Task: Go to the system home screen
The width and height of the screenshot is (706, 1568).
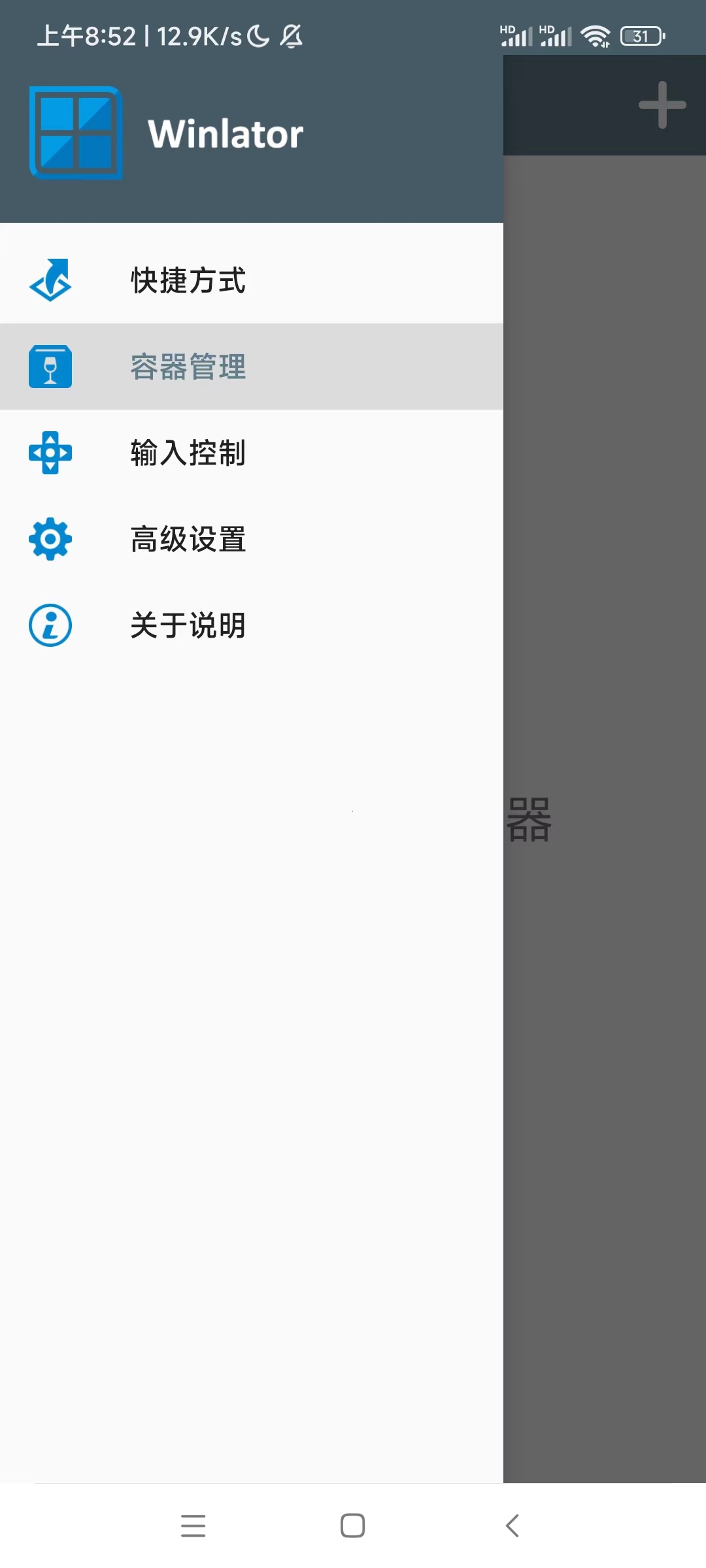Action: tap(353, 1526)
